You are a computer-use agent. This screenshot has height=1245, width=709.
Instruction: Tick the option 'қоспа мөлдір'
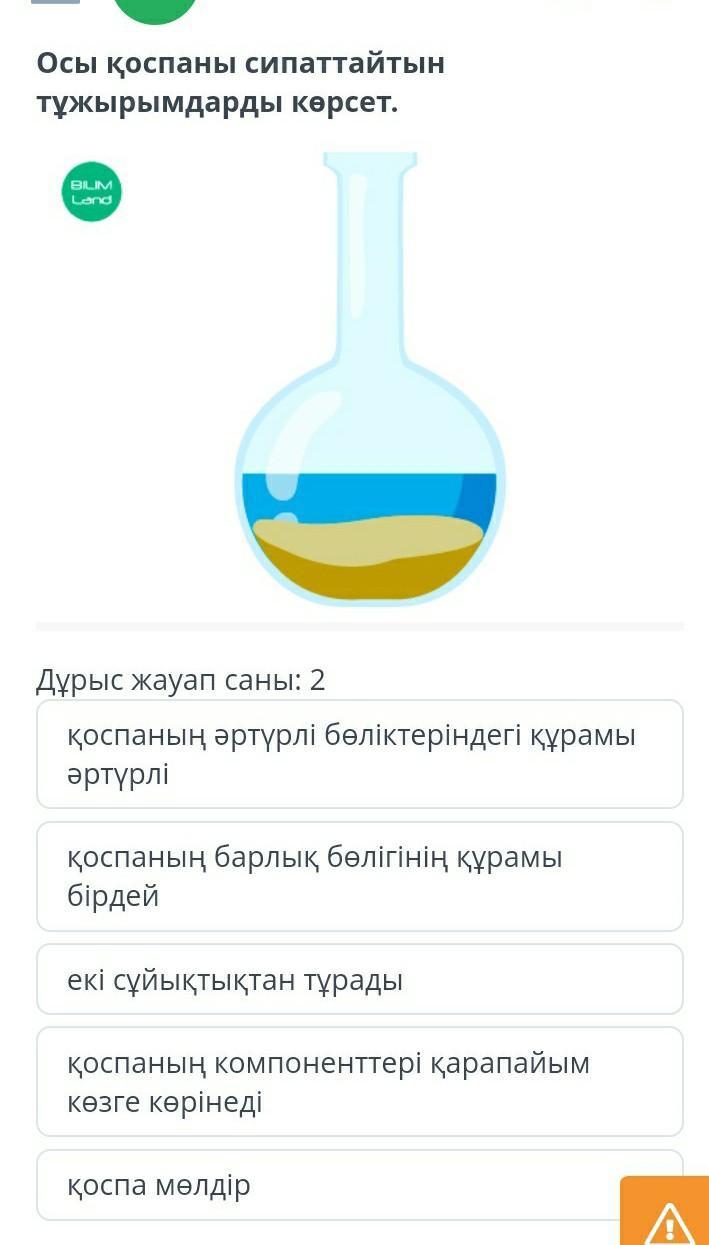(x=330, y=1185)
